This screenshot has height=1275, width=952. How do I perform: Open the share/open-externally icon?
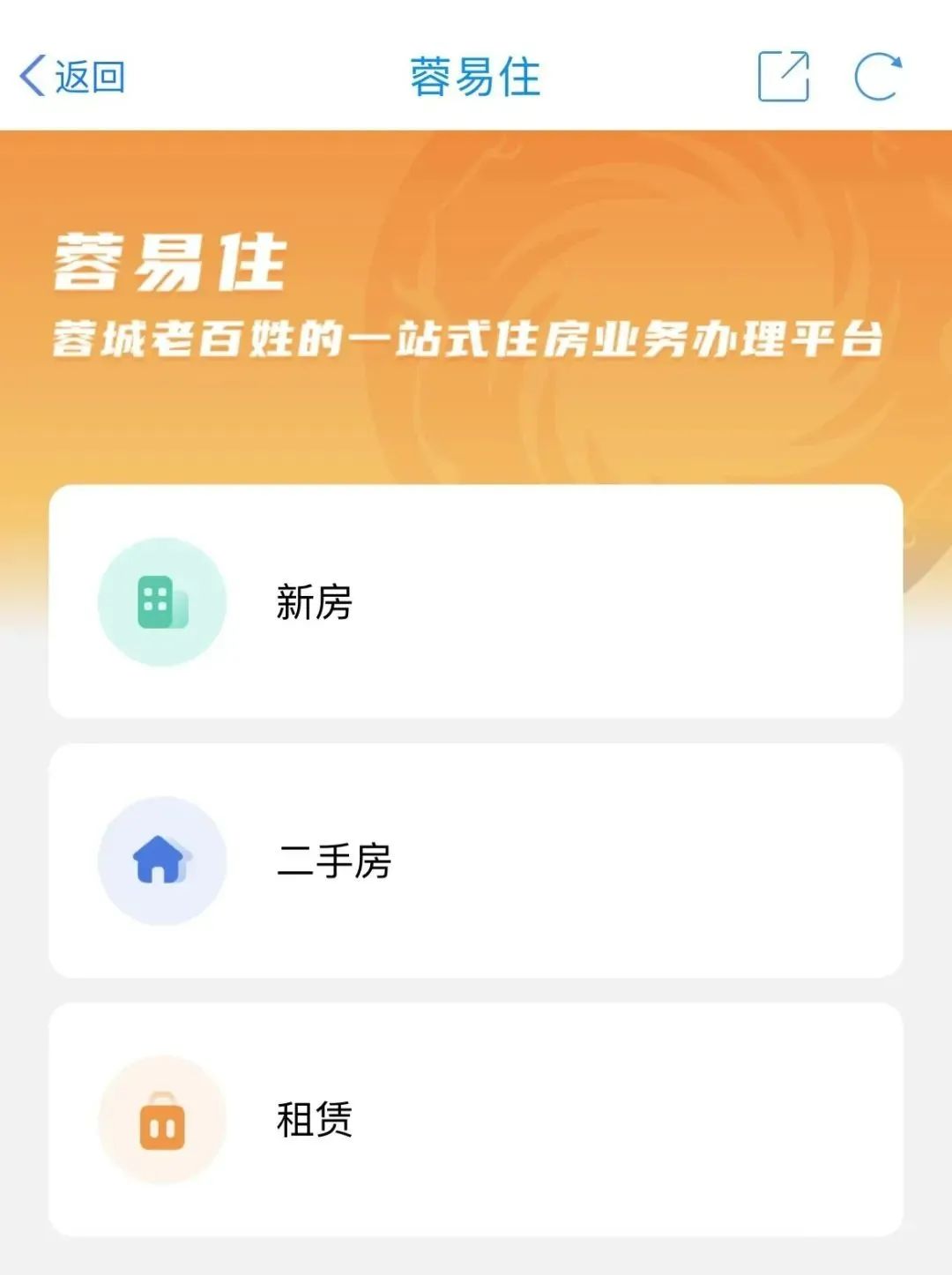(x=783, y=77)
